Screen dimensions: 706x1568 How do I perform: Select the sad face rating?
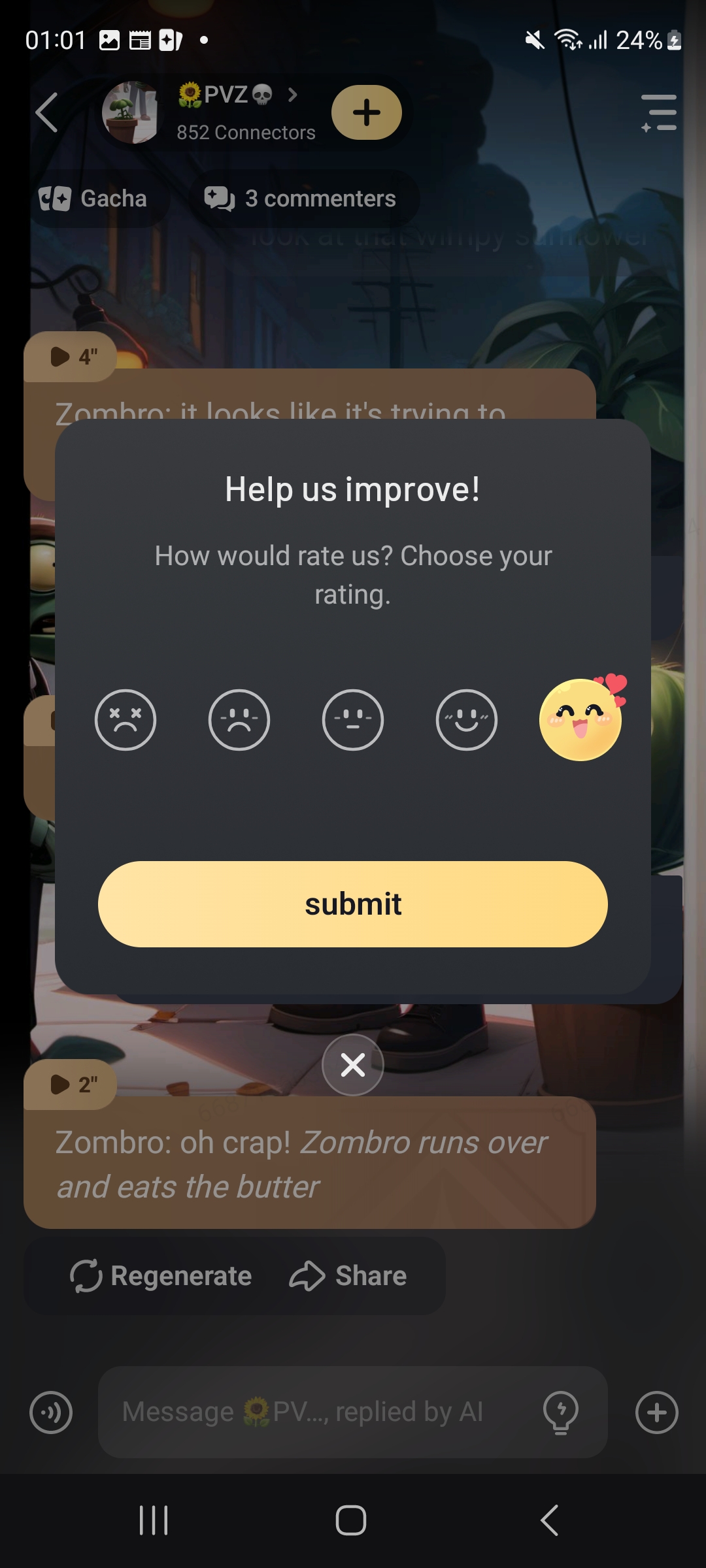click(239, 720)
